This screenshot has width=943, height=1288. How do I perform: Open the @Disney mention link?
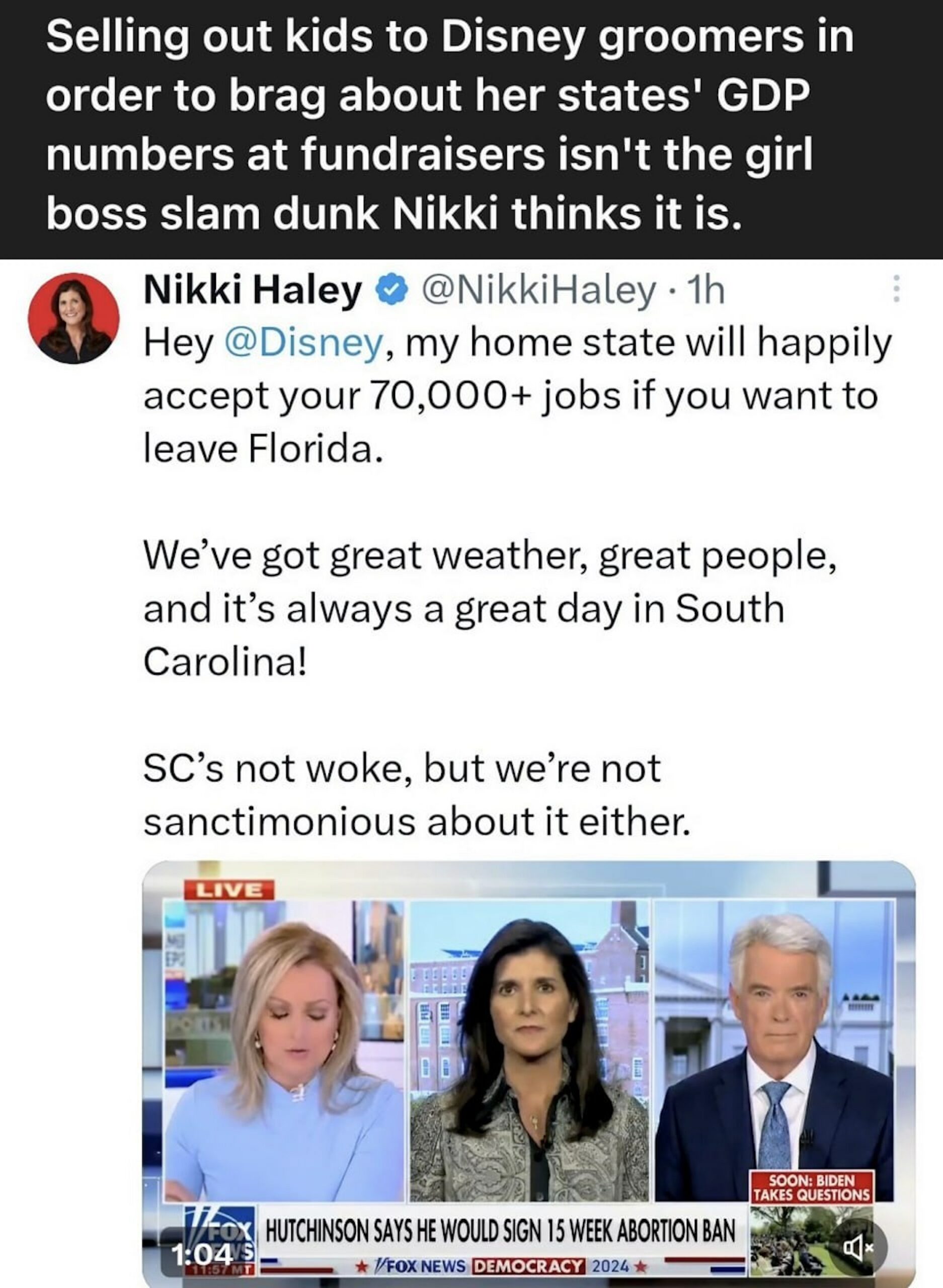[x=303, y=344]
